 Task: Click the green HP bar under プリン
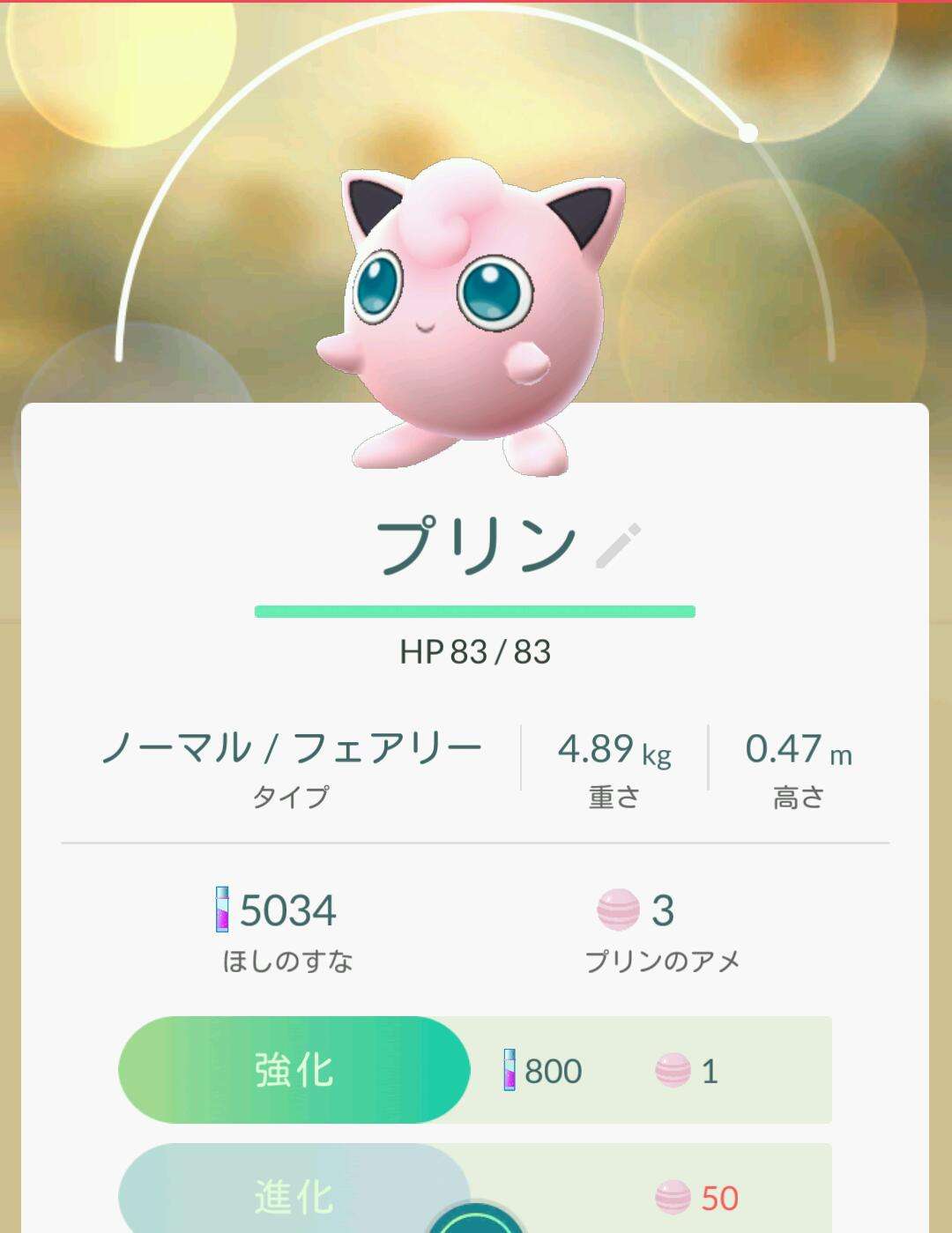(x=473, y=610)
